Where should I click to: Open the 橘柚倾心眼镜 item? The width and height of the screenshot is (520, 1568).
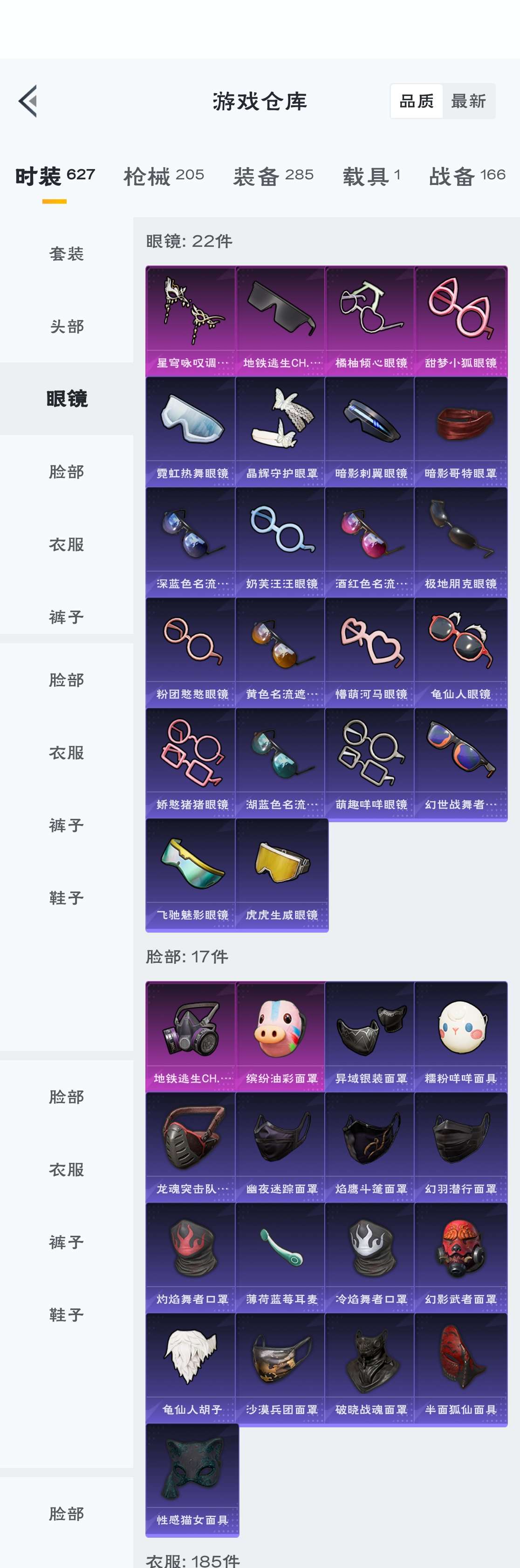371,320
